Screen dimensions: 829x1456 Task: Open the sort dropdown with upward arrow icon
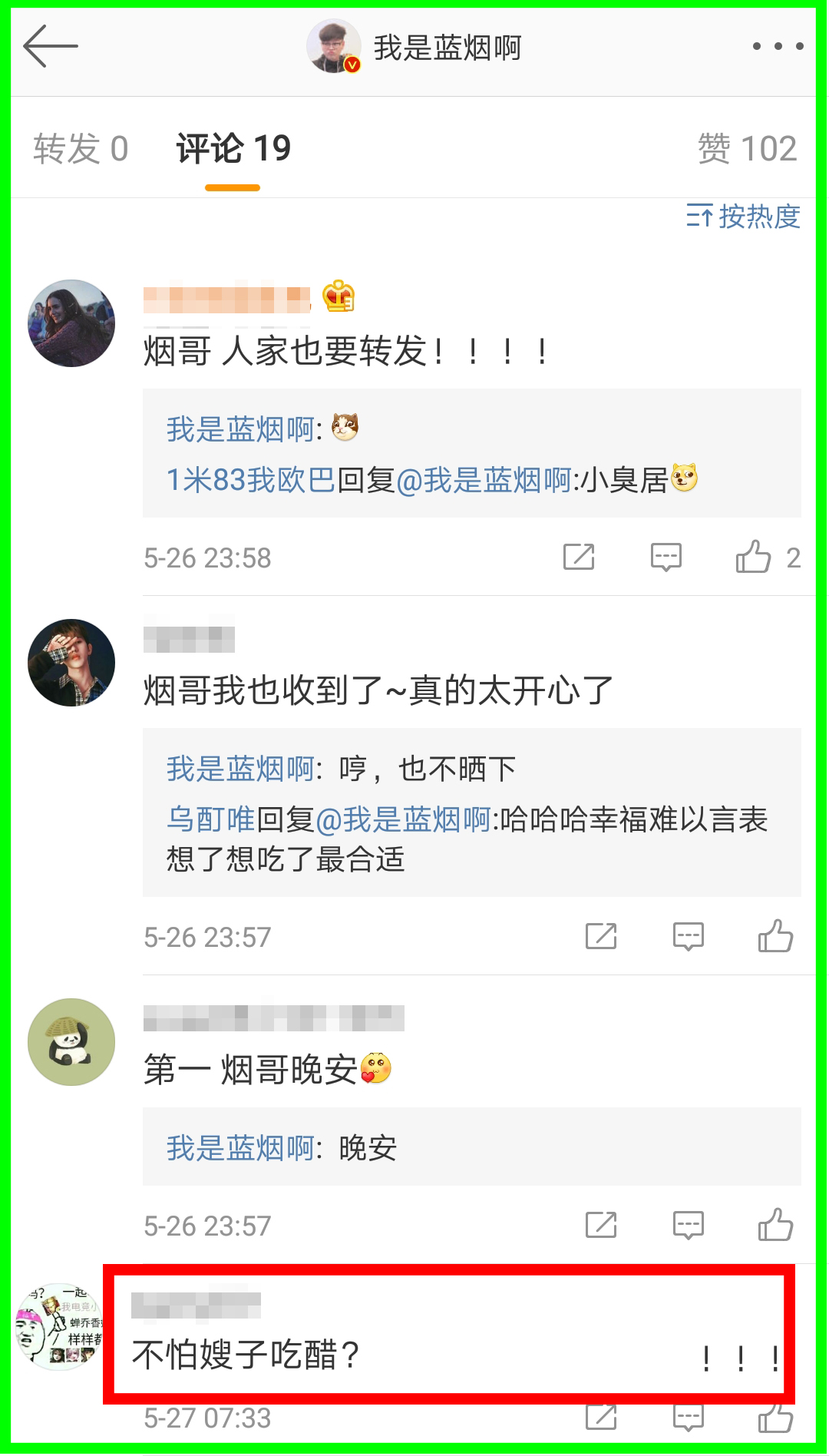pos(699,218)
